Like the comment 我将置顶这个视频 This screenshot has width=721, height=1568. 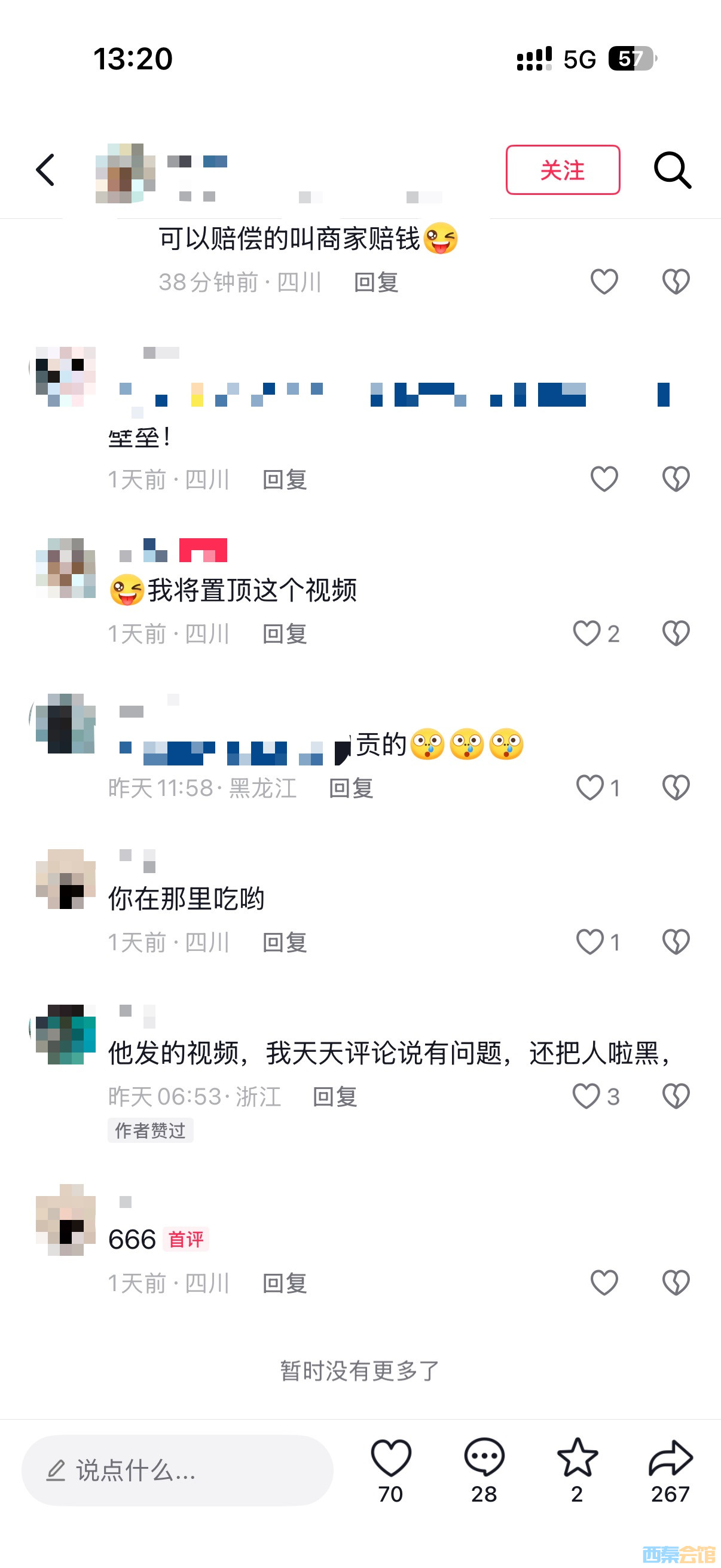point(586,634)
